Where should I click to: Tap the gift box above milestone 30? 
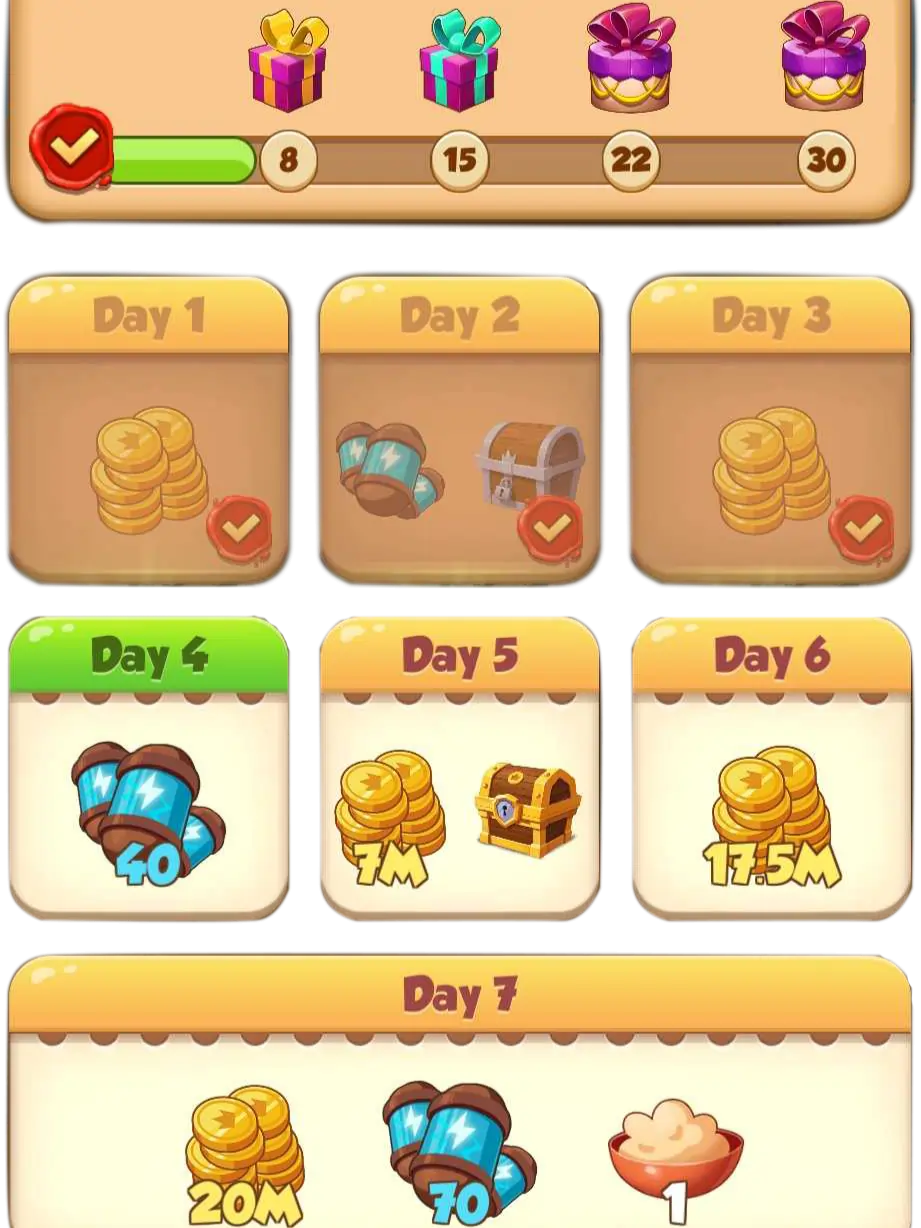(x=825, y=58)
